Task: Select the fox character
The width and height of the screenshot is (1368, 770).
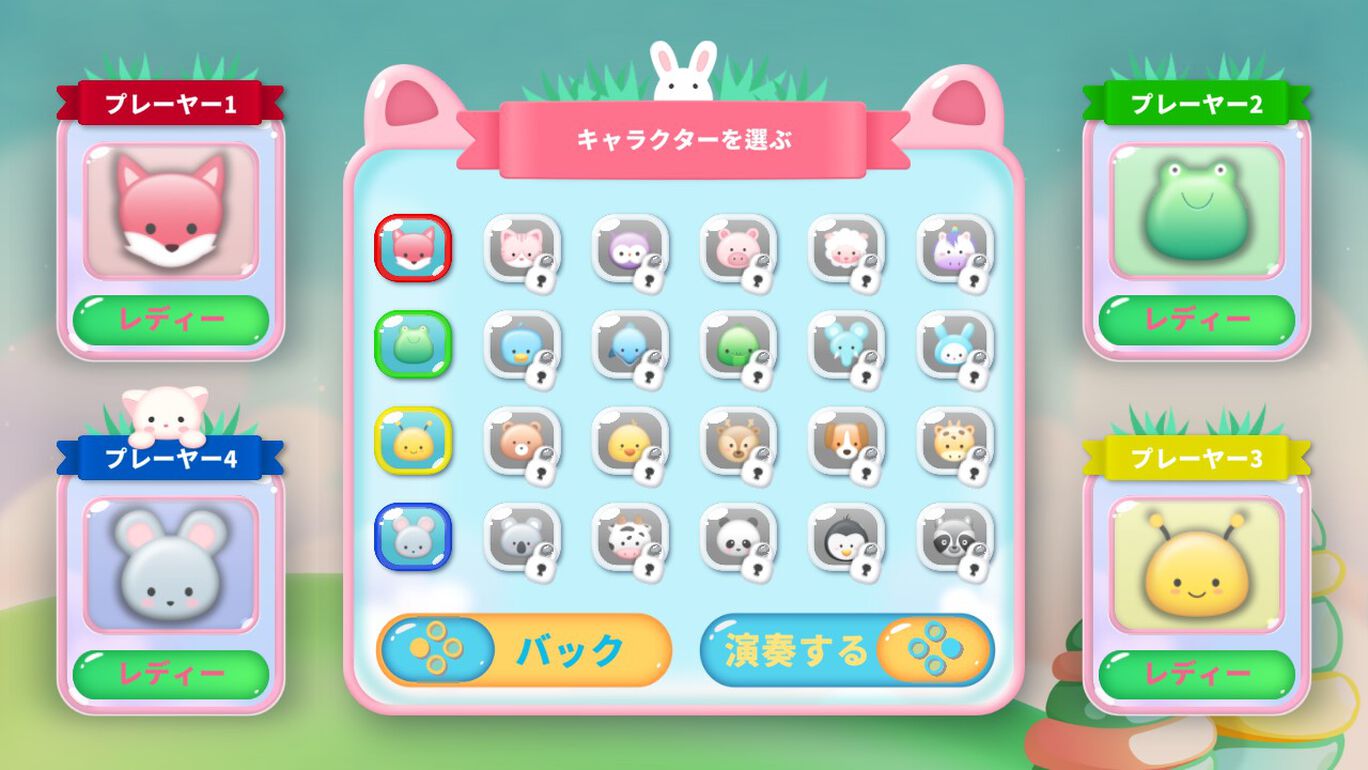Action: tap(413, 248)
